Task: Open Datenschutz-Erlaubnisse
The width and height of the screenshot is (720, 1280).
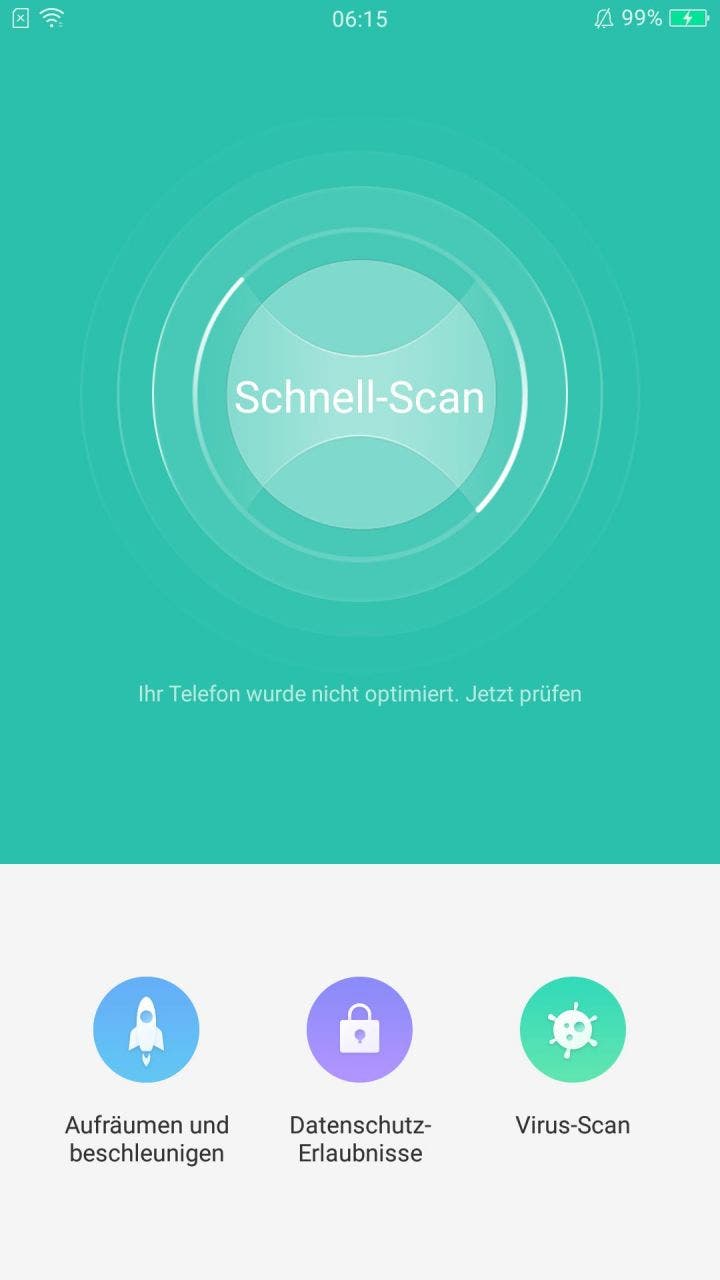Action: pyautogui.click(x=359, y=1030)
